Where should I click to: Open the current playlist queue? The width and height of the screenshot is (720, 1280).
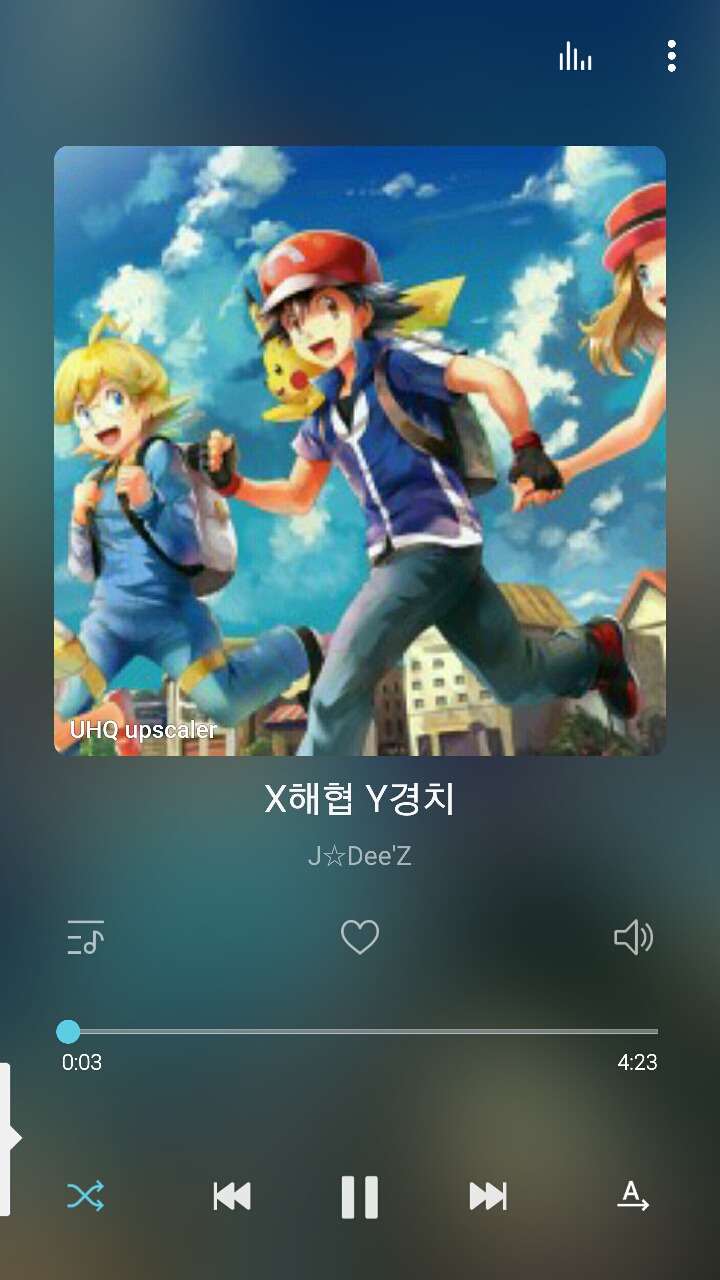(x=85, y=937)
